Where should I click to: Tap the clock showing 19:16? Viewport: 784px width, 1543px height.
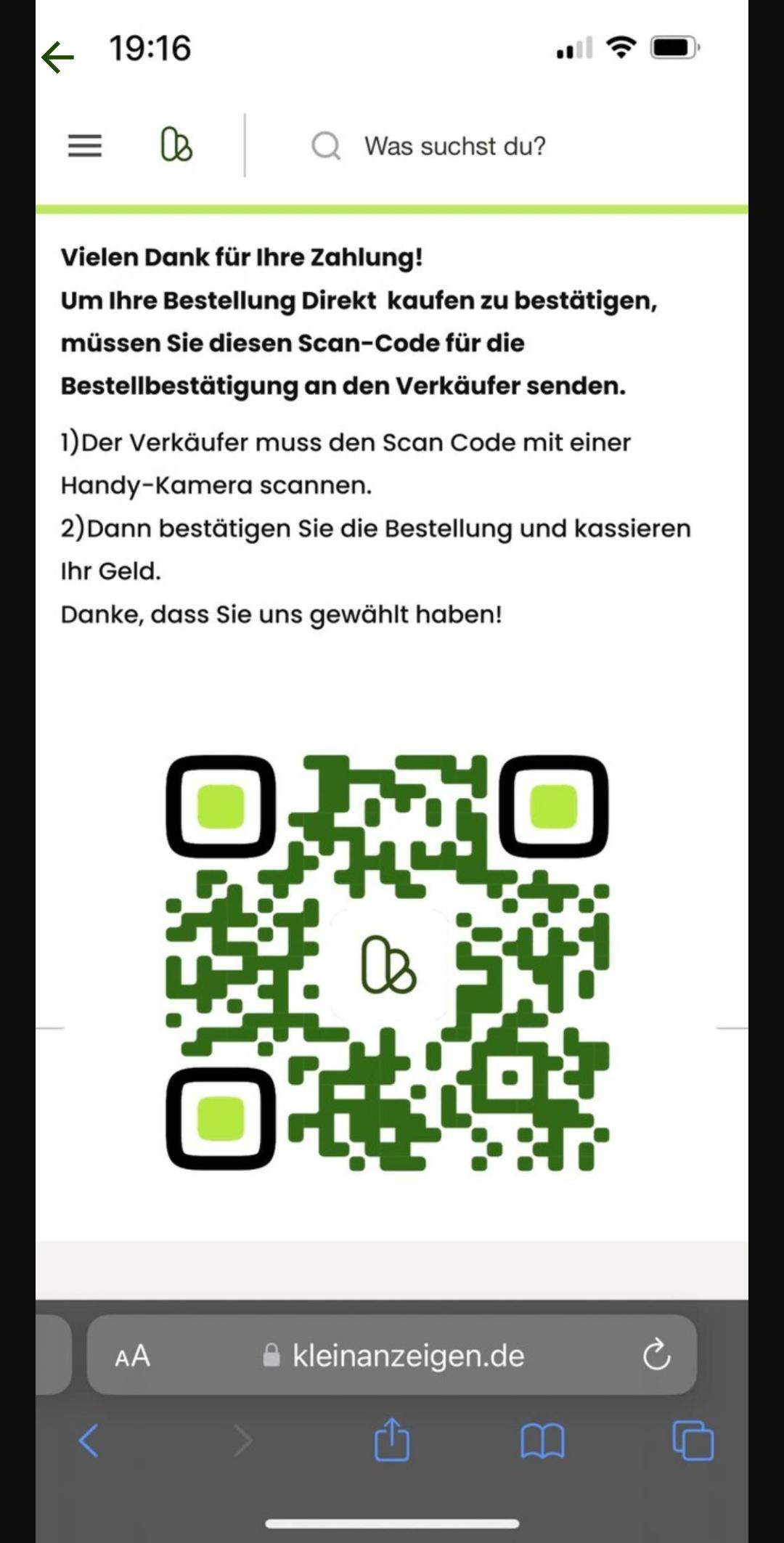pos(150,49)
